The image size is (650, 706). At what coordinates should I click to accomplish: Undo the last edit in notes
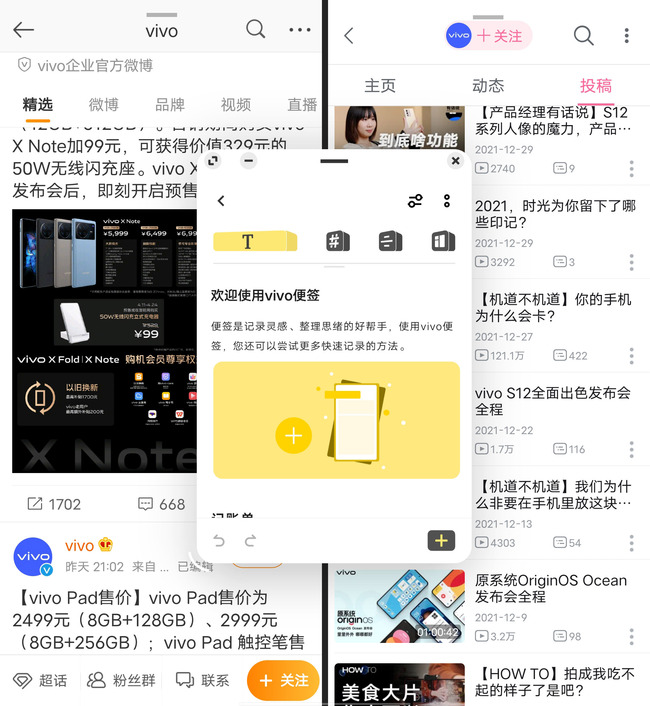220,541
